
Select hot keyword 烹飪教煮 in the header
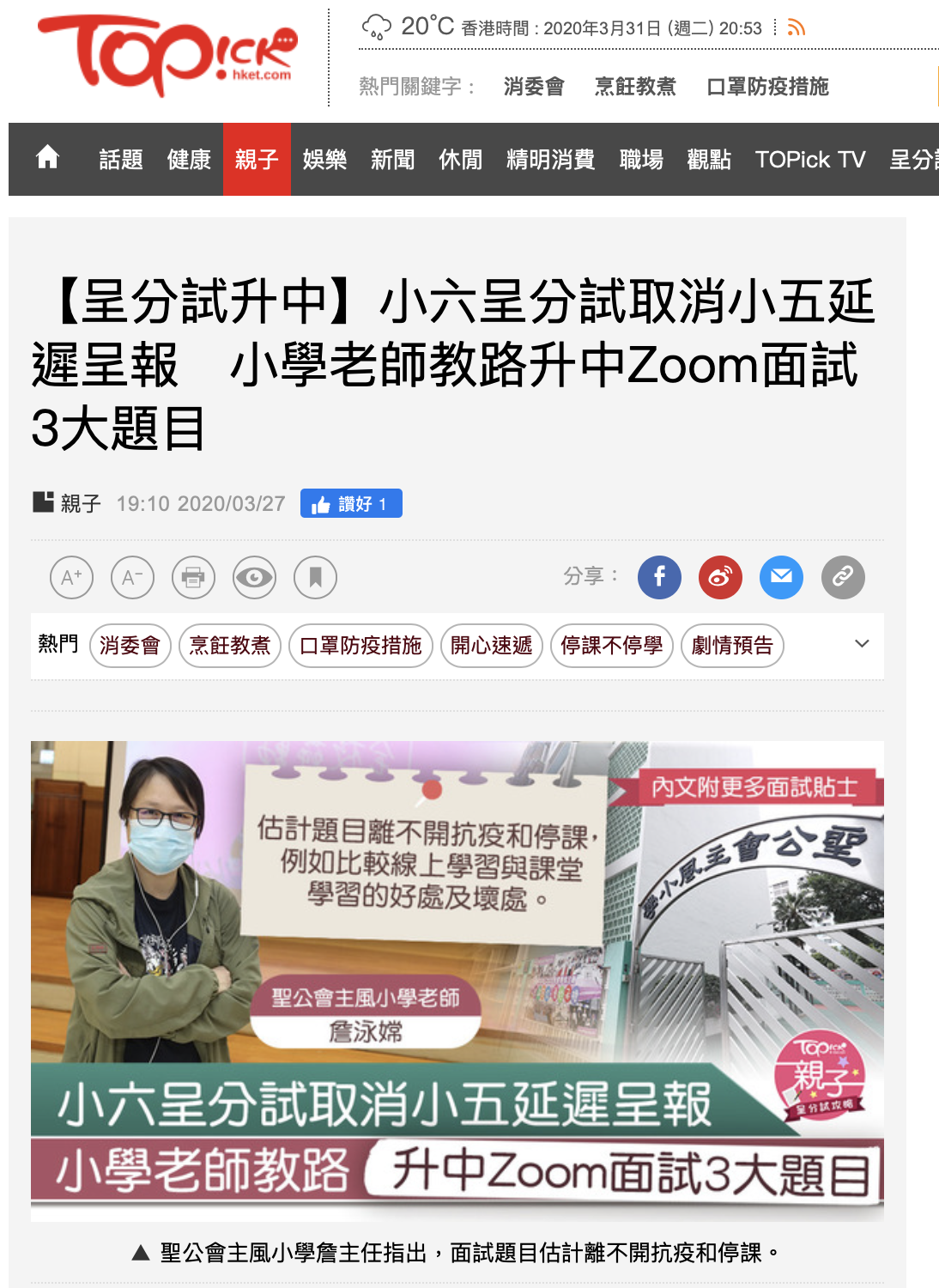click(635, 87)
